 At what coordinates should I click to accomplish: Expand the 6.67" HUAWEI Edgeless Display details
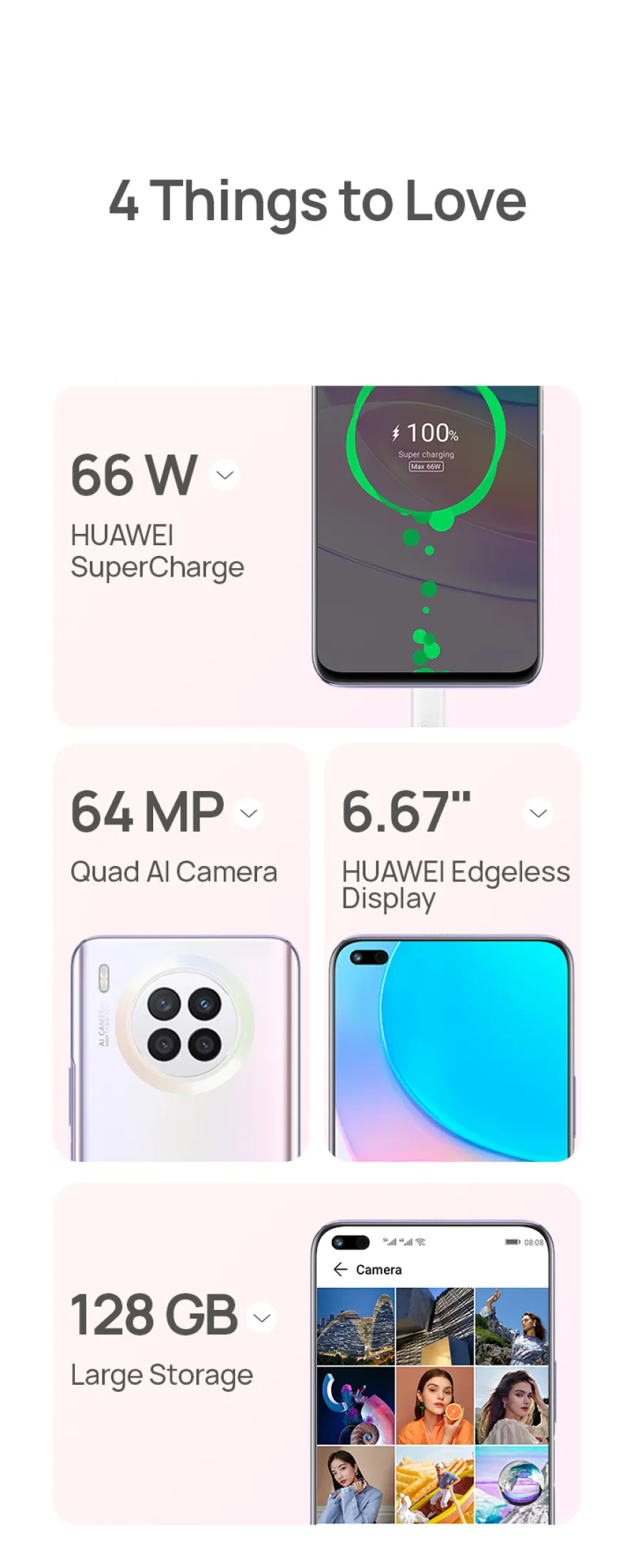(x=539, y=813)
